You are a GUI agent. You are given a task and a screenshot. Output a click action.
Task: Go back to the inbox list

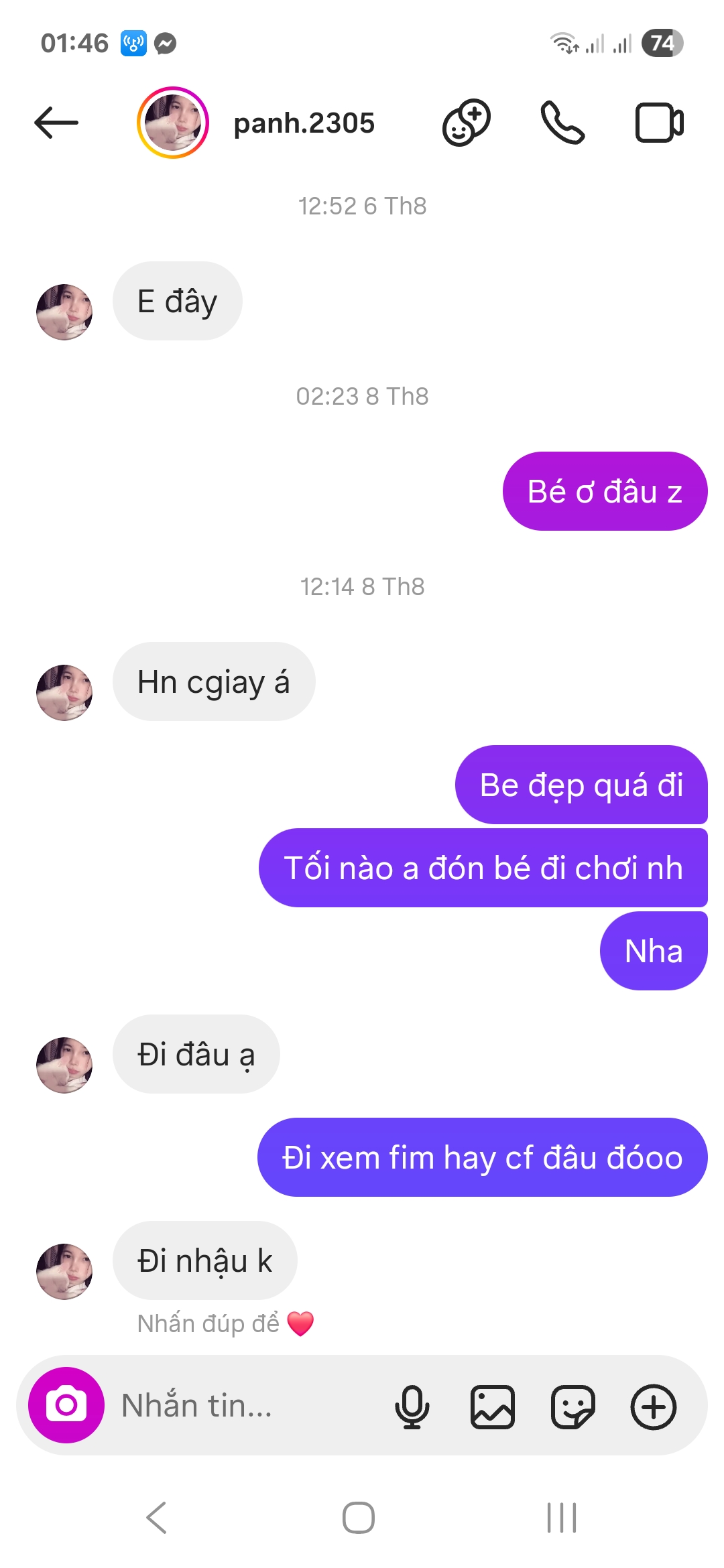coord(56,123)
